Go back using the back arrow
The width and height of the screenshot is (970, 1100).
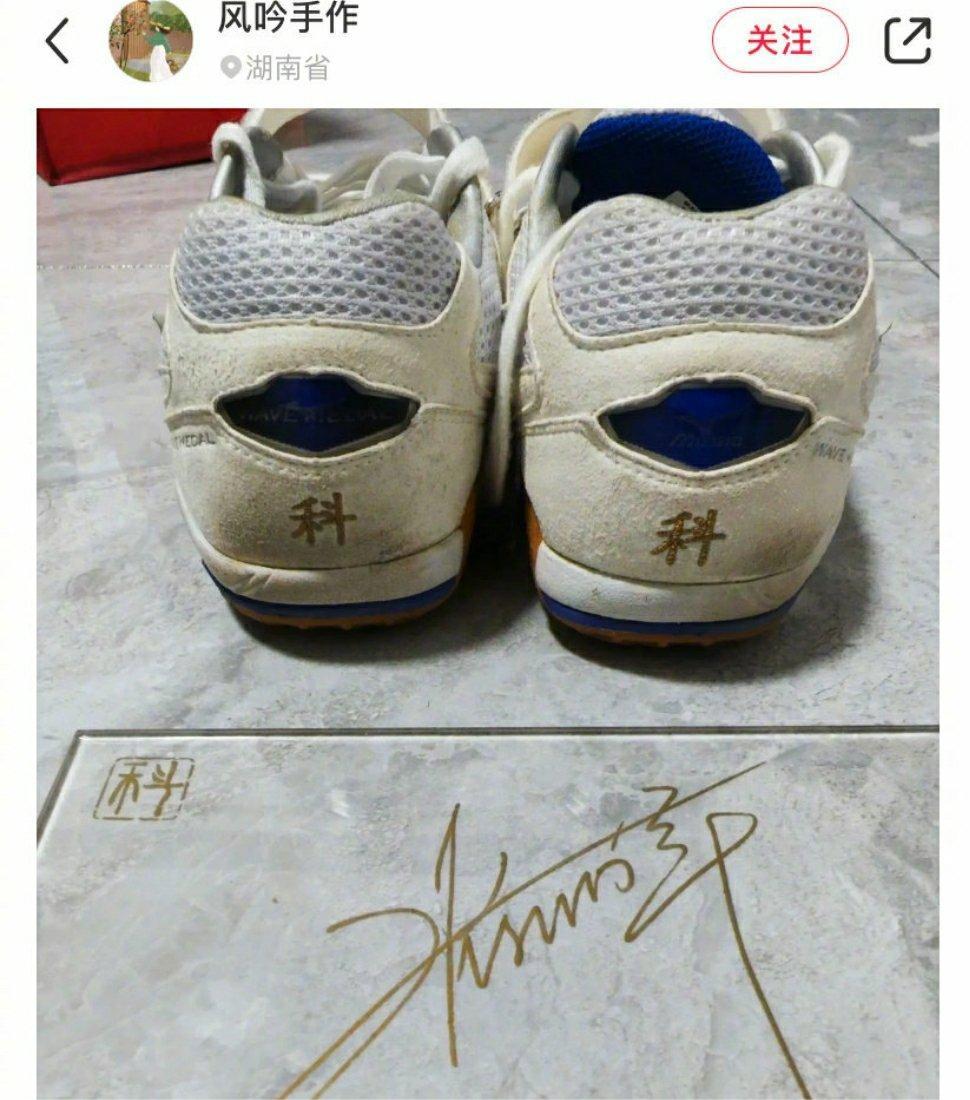[57, 42]
